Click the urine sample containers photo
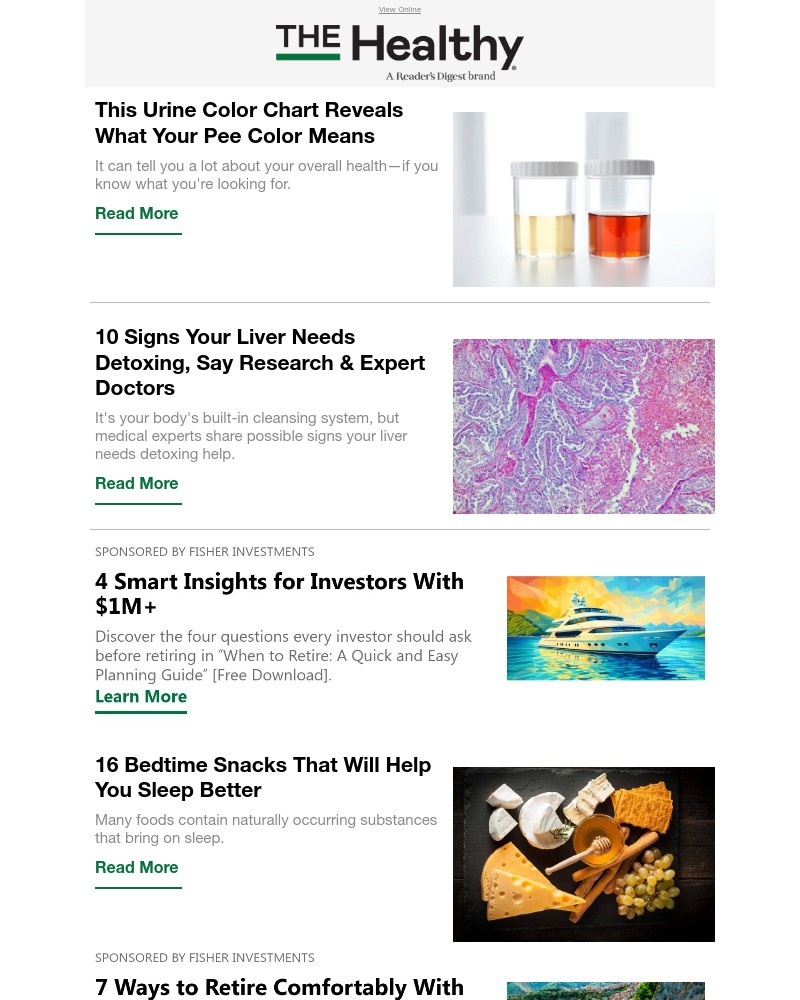The width and height of the screenshot is (800, 1000). pos(583,199)
